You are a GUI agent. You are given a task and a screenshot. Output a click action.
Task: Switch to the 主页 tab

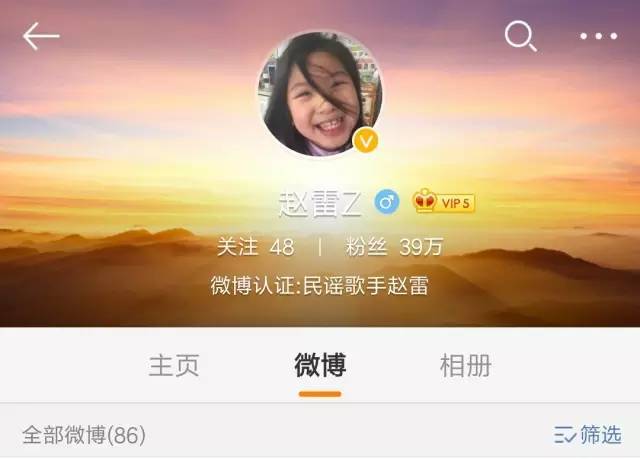point(174,365)
